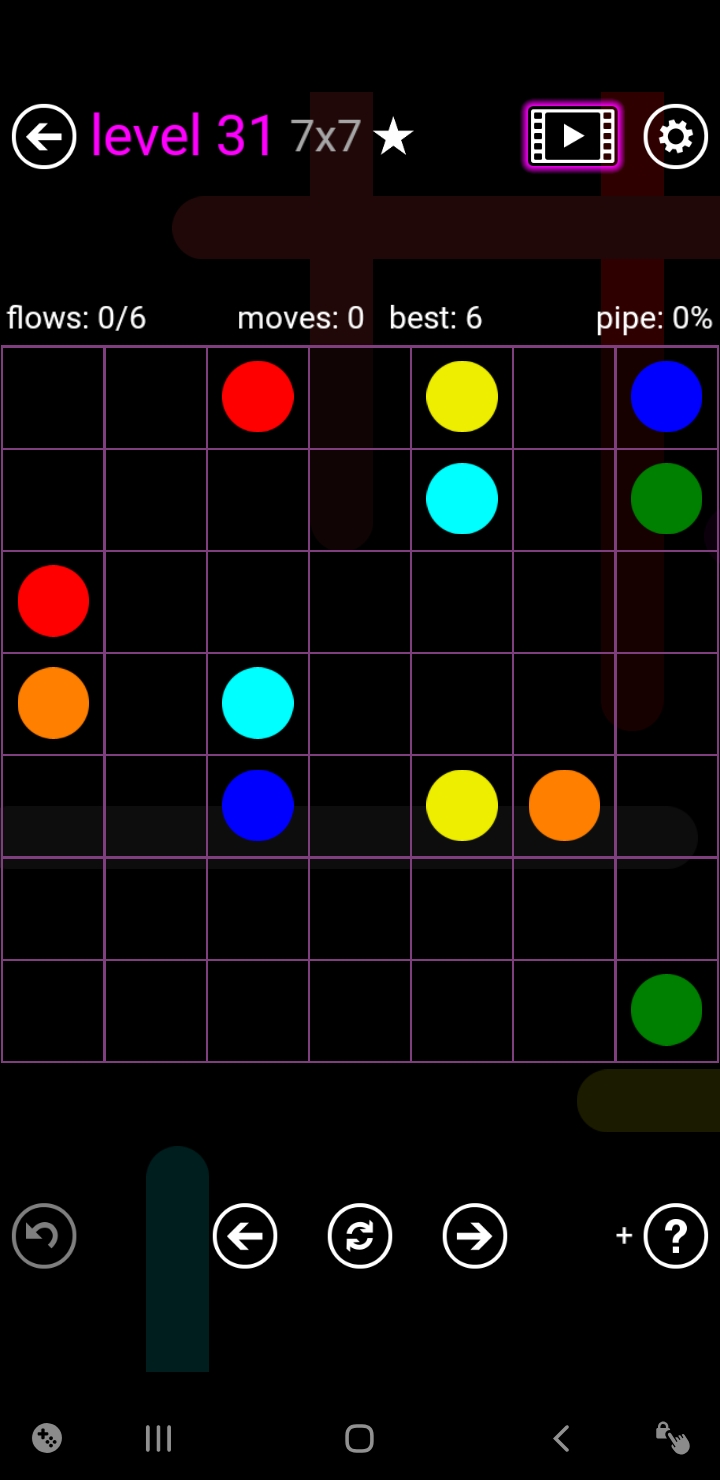Select the blue dot in the top row
The image size is (720, 1480).
666,396
